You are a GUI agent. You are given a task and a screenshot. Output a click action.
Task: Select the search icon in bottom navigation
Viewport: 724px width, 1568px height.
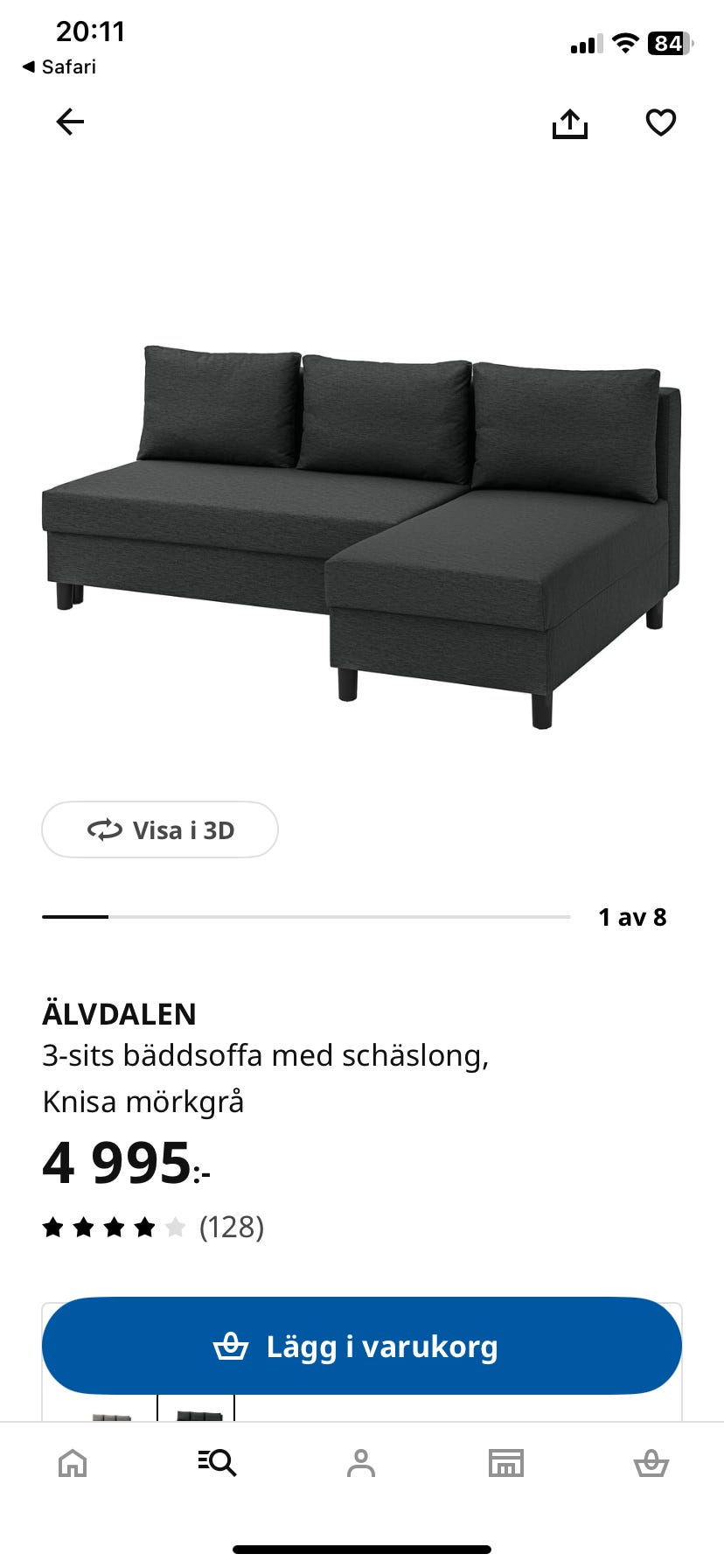pos(217,1461)
